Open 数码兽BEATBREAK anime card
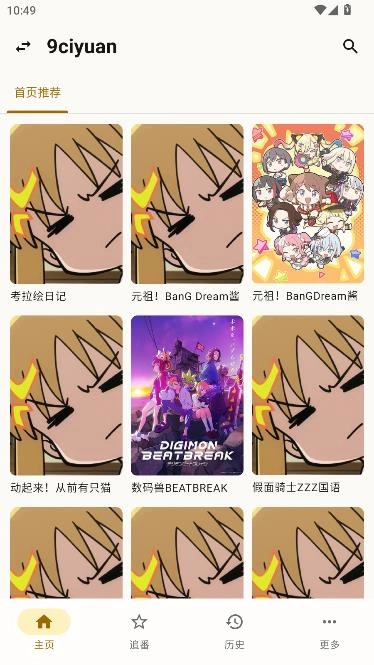Image resolution: width=374 pixels, height=665 pixels. pos(187,405)
